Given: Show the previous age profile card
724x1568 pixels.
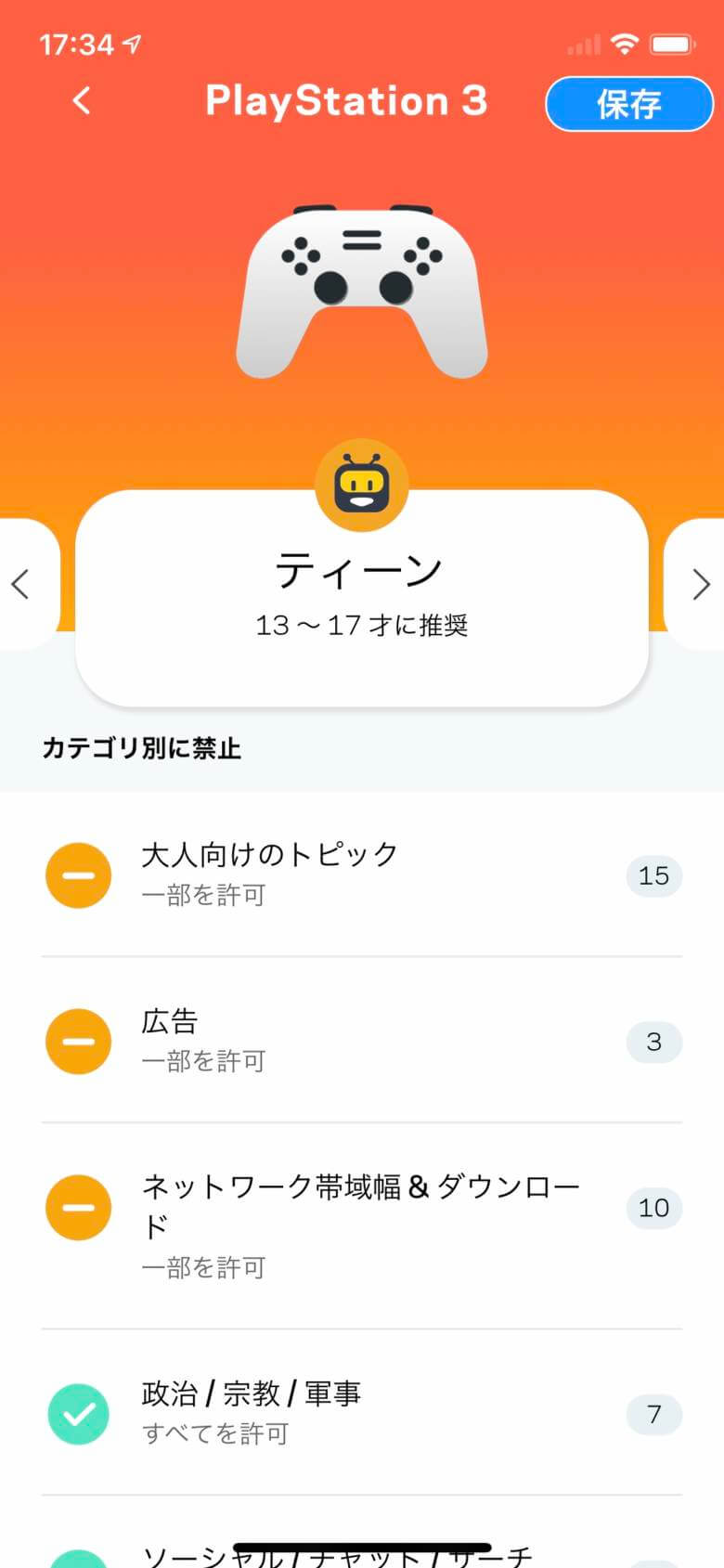Looking at the screenshot, I should (22, 584).
